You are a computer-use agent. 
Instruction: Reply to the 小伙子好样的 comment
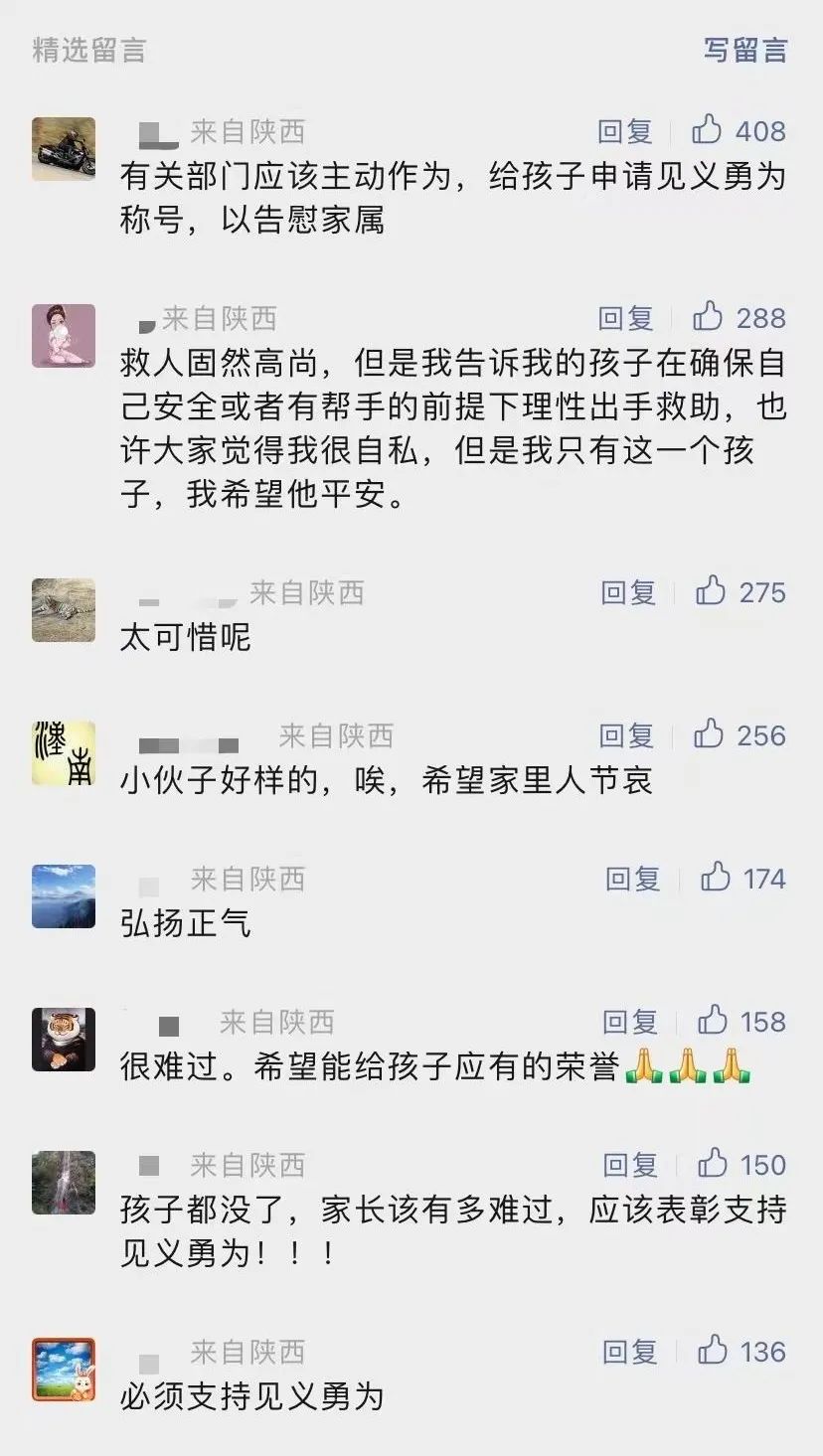626,735
